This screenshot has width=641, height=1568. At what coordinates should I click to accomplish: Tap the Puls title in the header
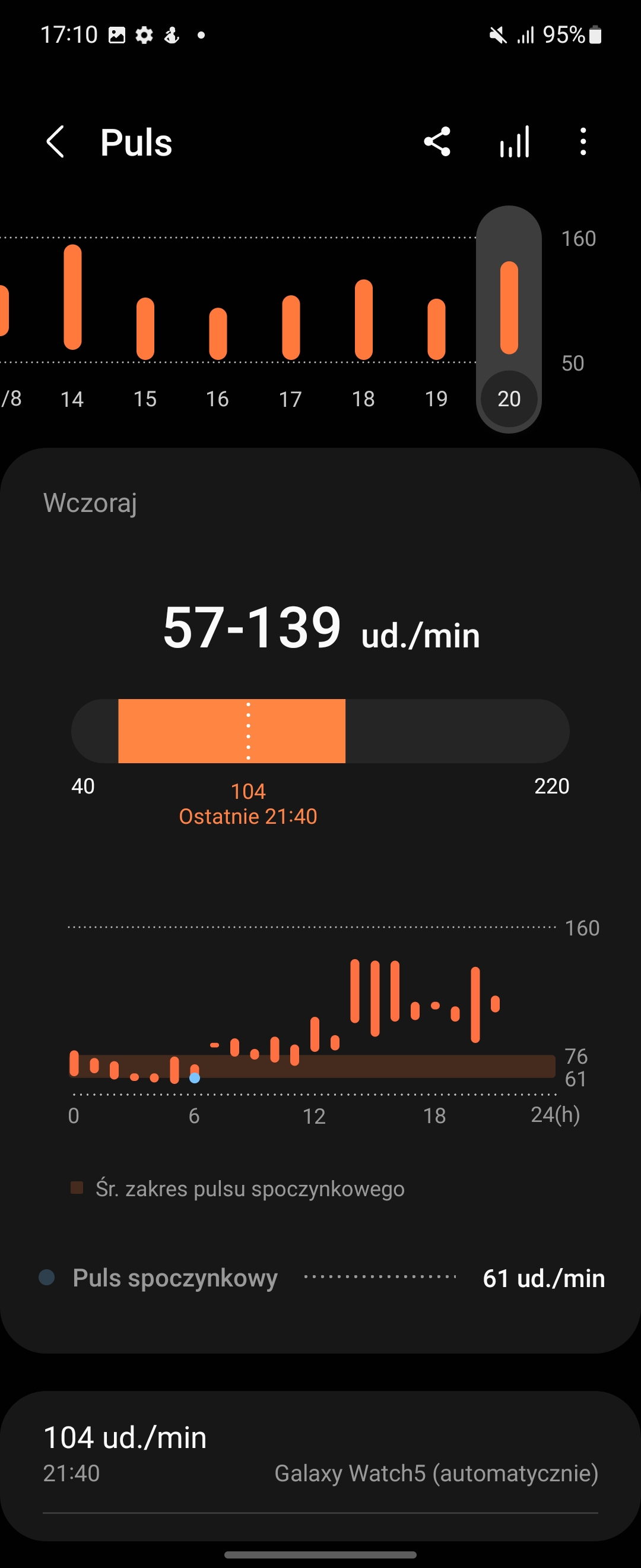pos(137,143)
